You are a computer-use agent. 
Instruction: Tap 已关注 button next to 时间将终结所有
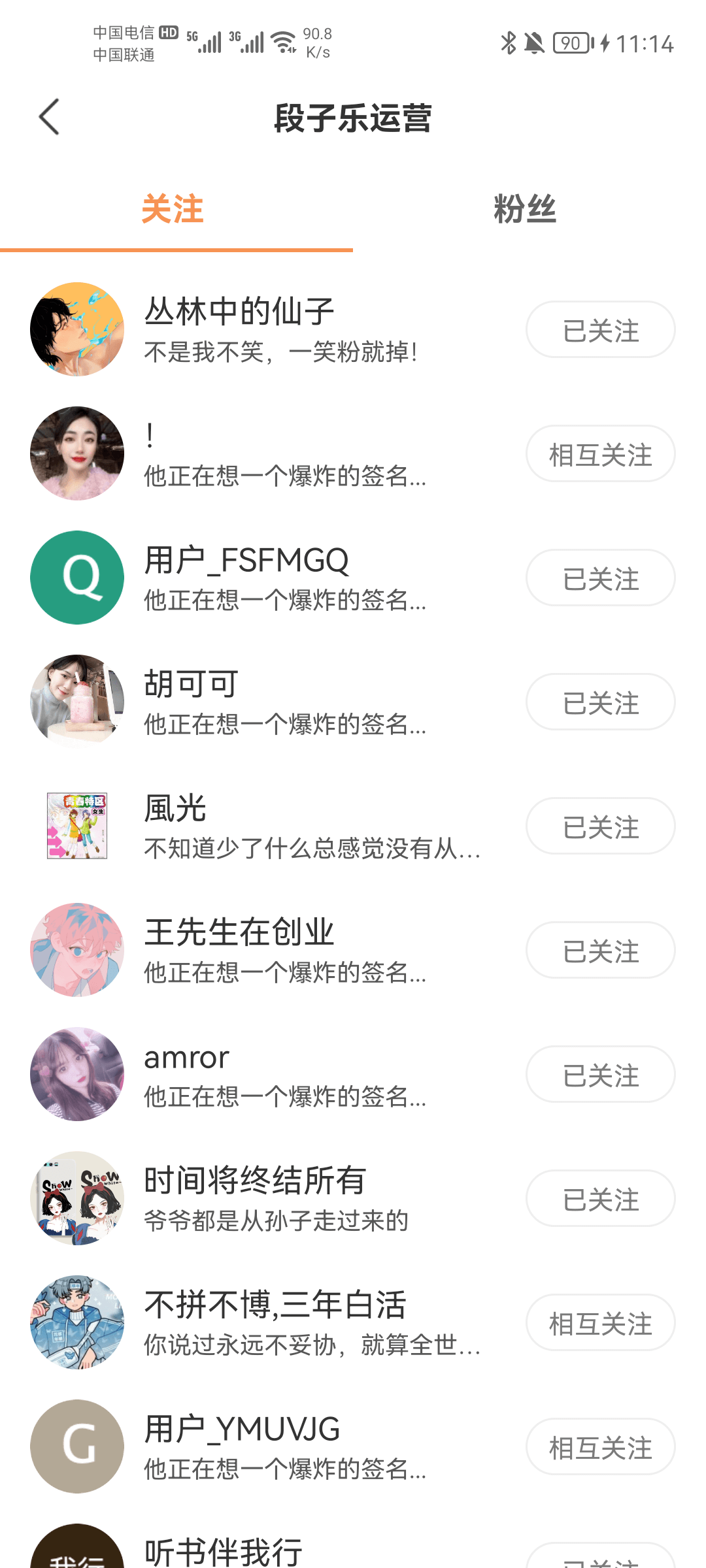click(x=600, y=1199)
